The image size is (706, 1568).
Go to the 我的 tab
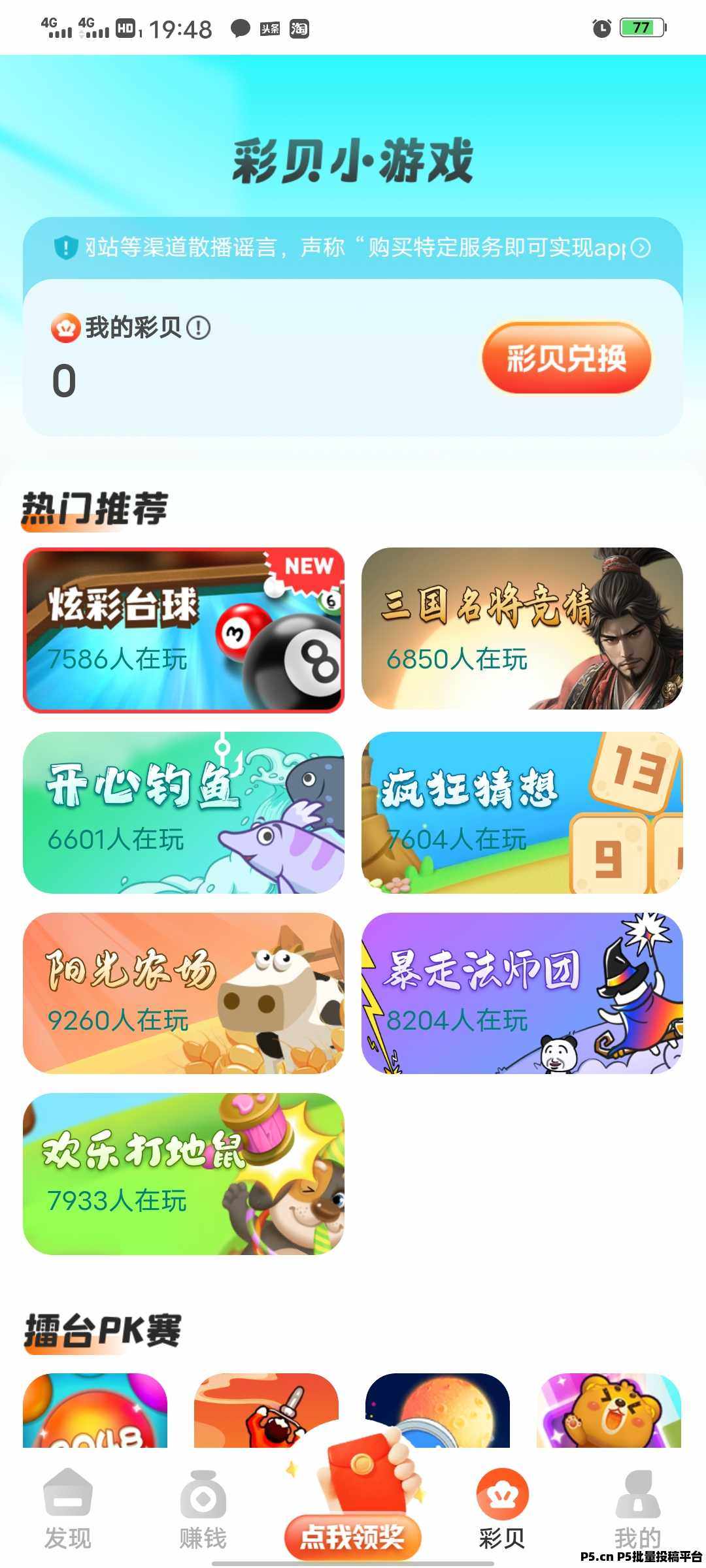pos(637,1509)
